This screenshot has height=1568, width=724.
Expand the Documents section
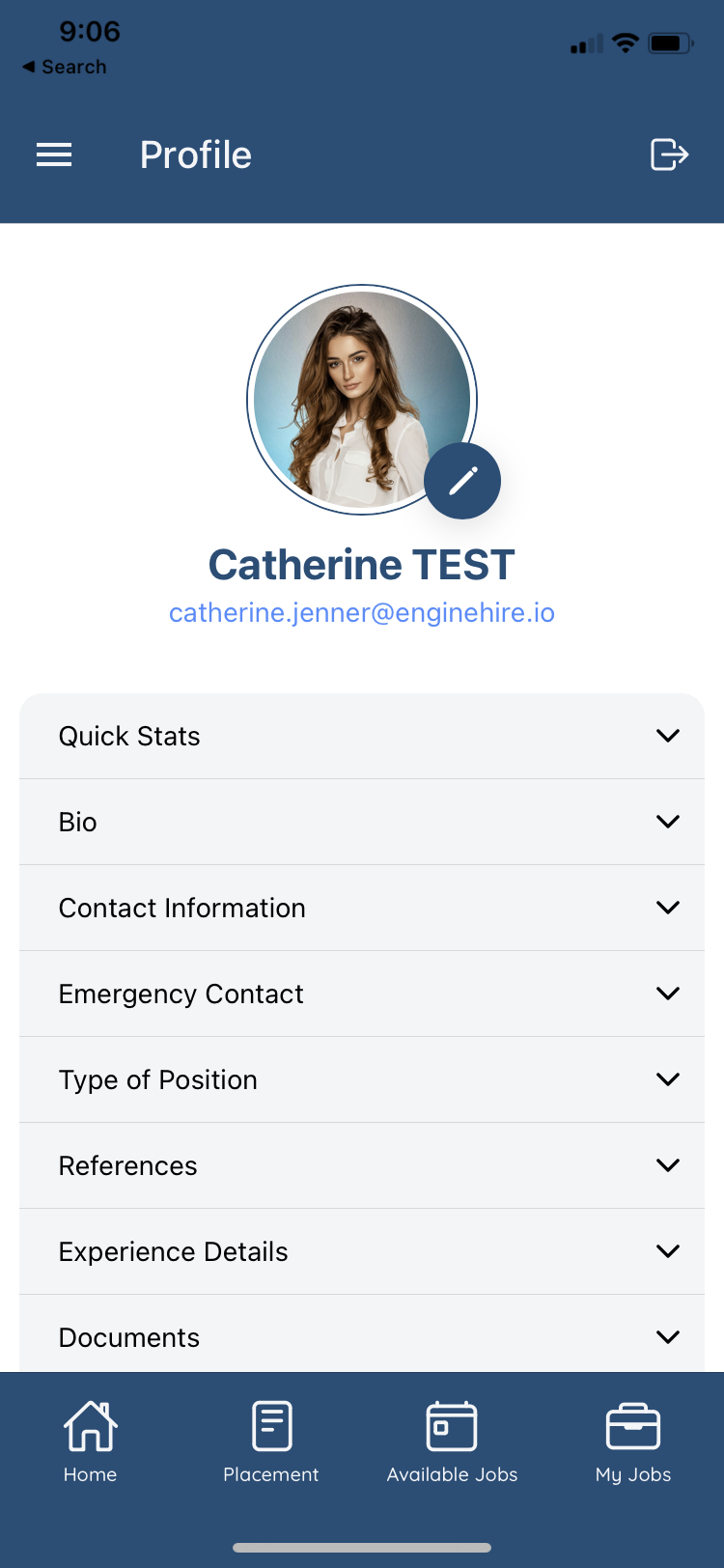tap(362, 1335)
